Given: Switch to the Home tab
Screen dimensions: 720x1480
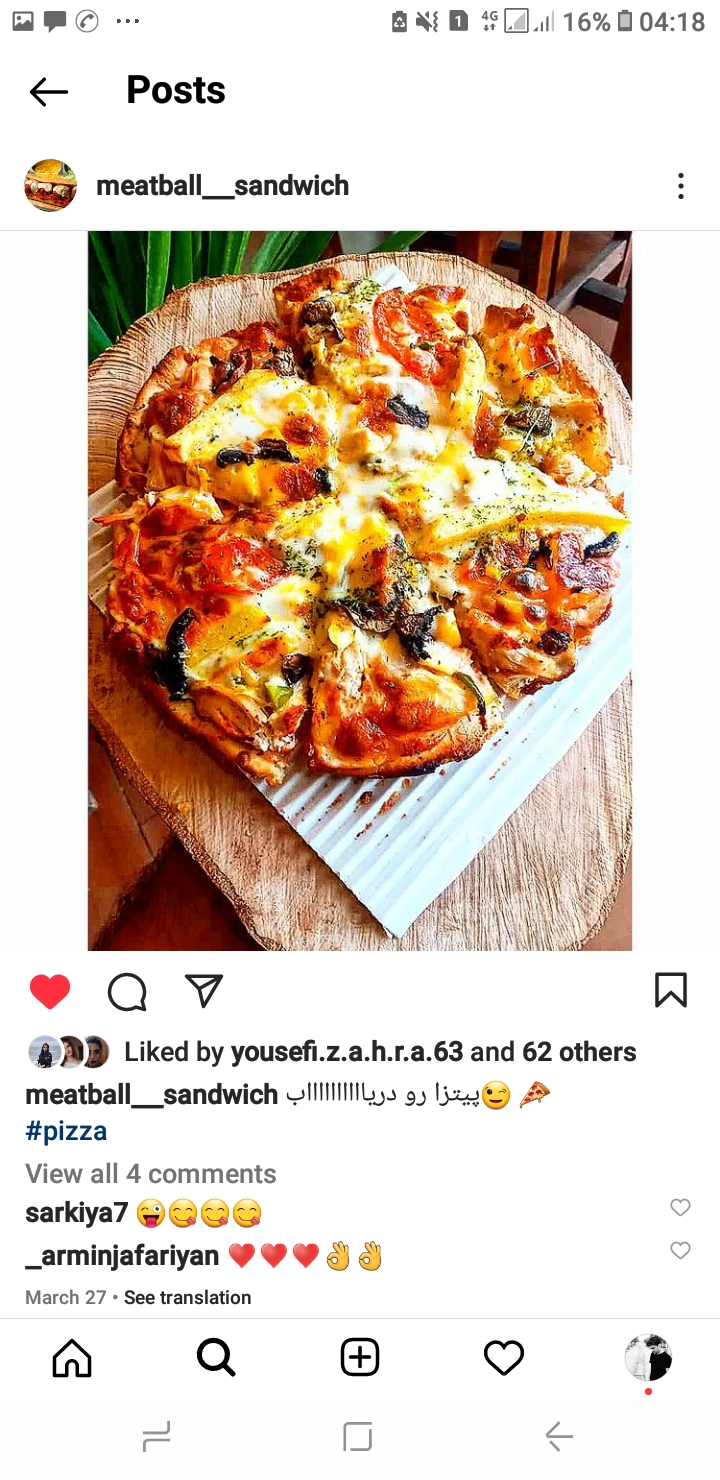Looking at the screenshot, I should pyautogui.click(x=72, y=1357).
